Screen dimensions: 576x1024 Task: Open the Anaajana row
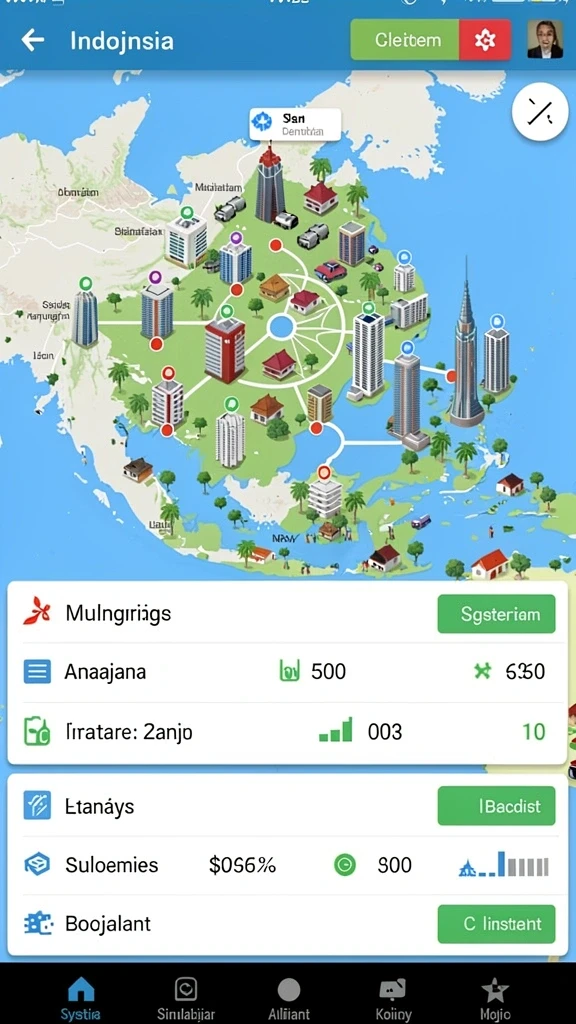click(x=287, y=671)
